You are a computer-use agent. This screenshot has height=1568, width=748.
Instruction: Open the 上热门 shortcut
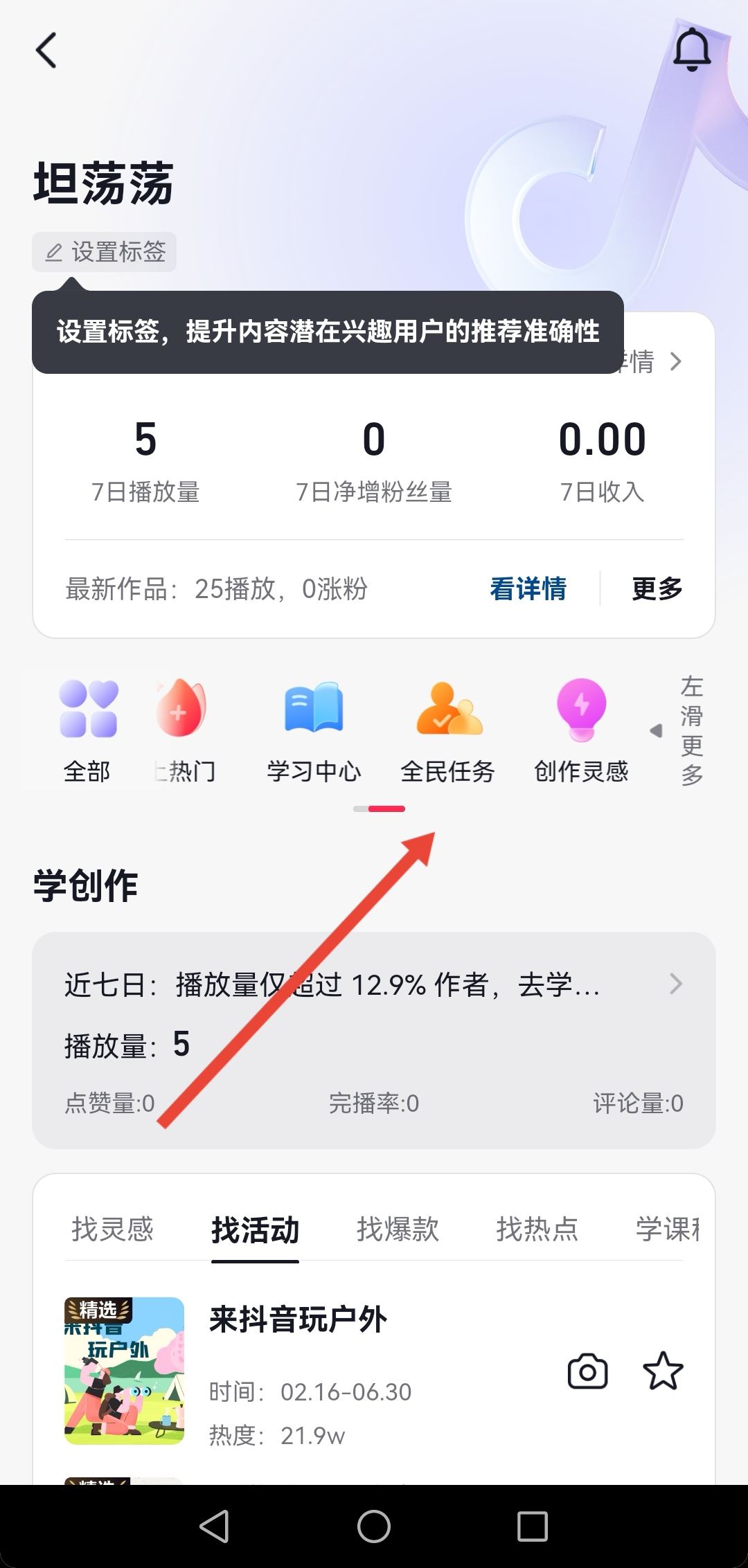184,730
